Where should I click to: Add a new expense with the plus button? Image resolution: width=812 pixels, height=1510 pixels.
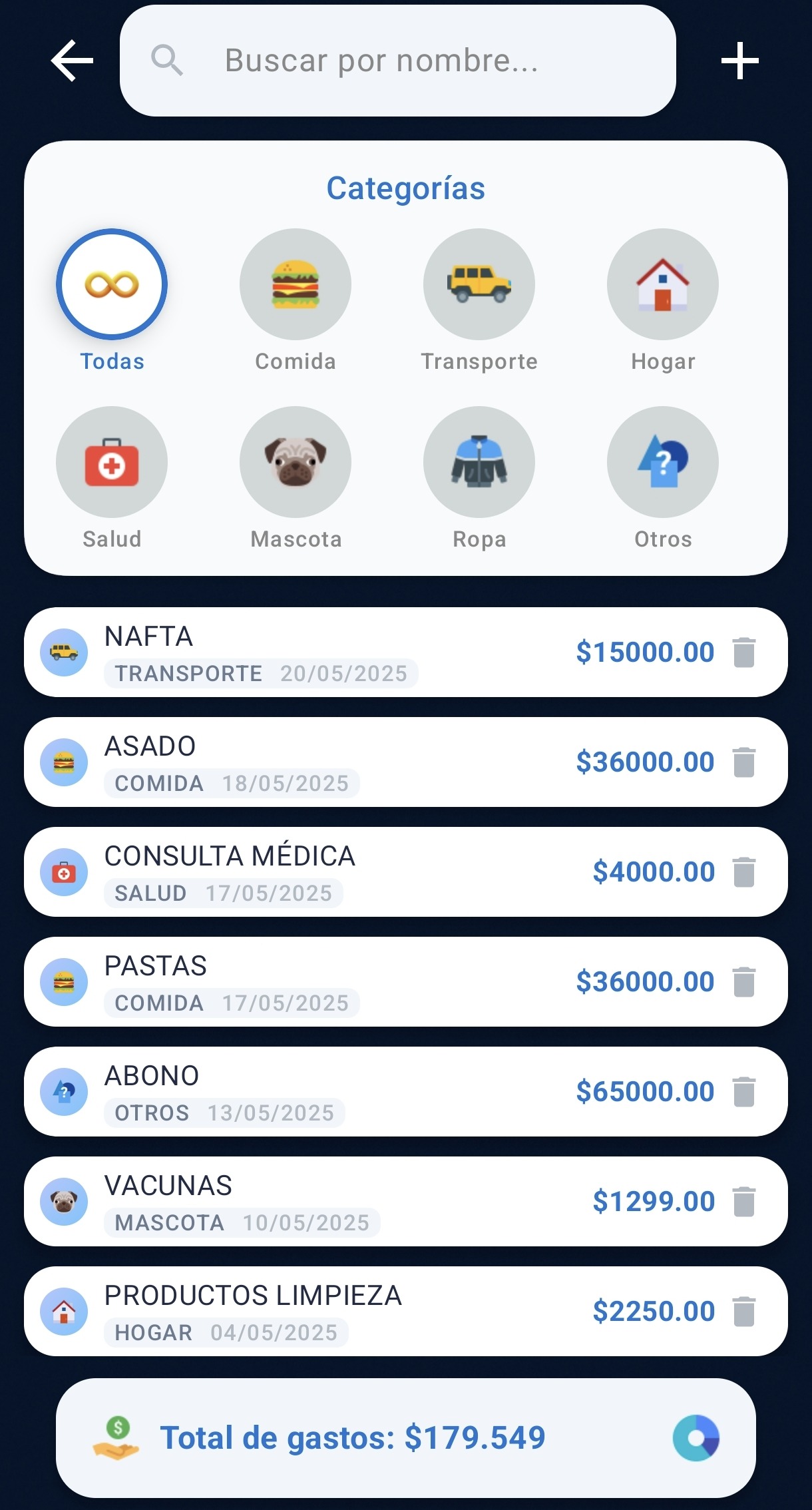pyautogui.click(x=739, y=61)
